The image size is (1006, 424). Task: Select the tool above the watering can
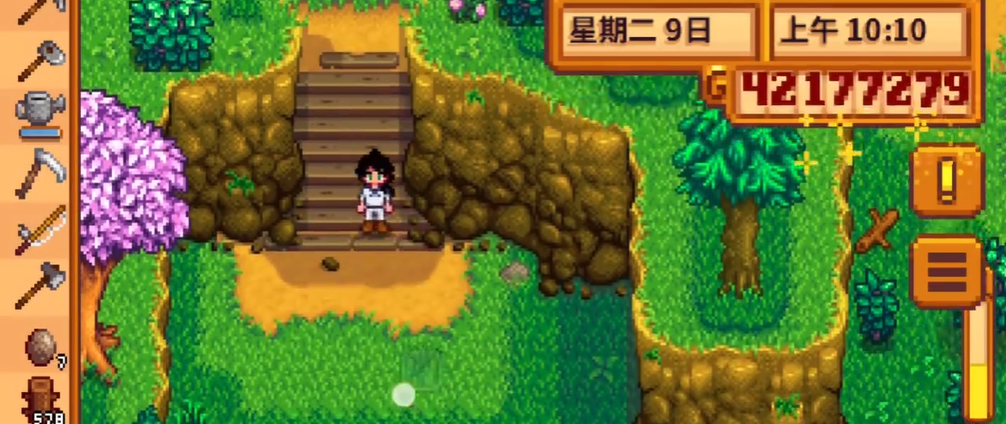point(38,55)
